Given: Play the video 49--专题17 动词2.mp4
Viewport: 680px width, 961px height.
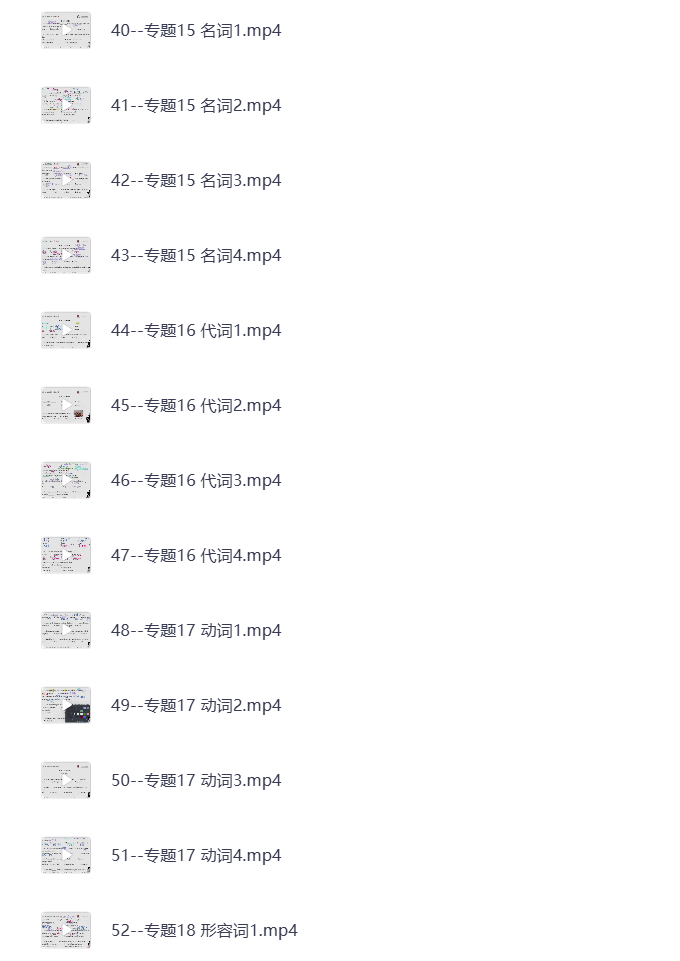Looking at the screenshot, I should coord(196,706).
